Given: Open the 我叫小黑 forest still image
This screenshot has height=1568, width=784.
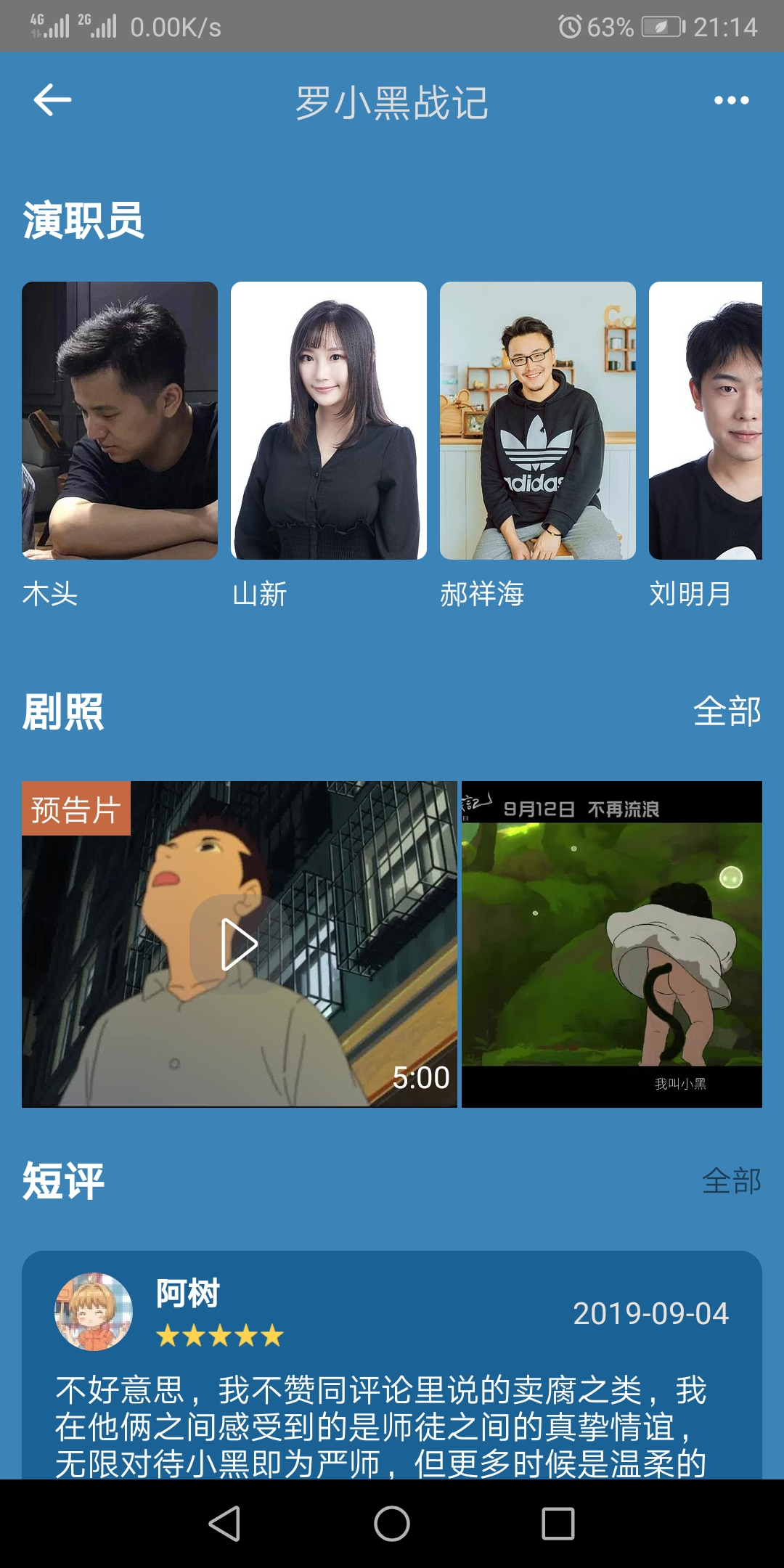Looking at the screenshot, I should [x=612, y=944].
